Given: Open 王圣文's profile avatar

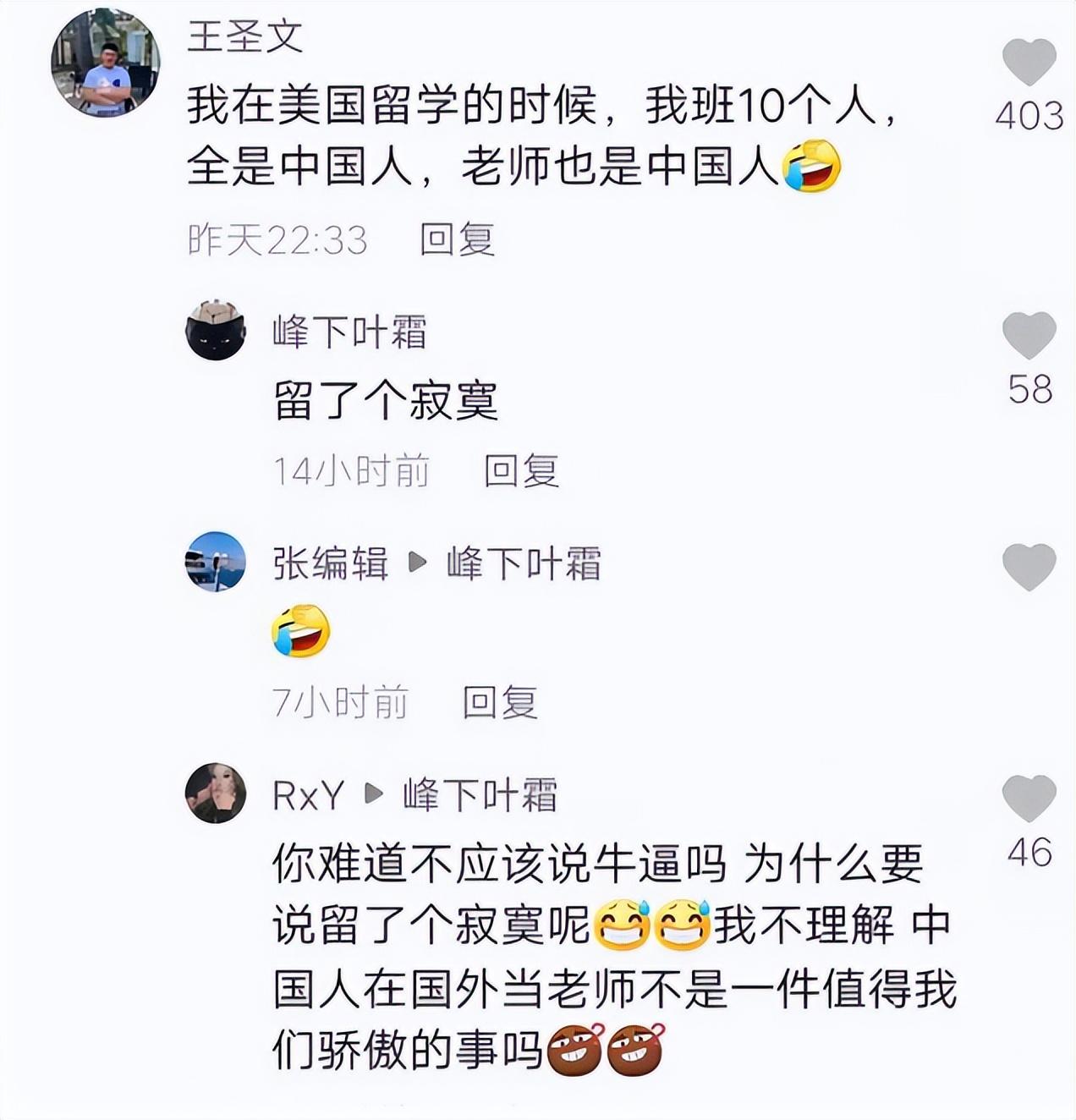Looking at the screenshot, I should 105,63.
